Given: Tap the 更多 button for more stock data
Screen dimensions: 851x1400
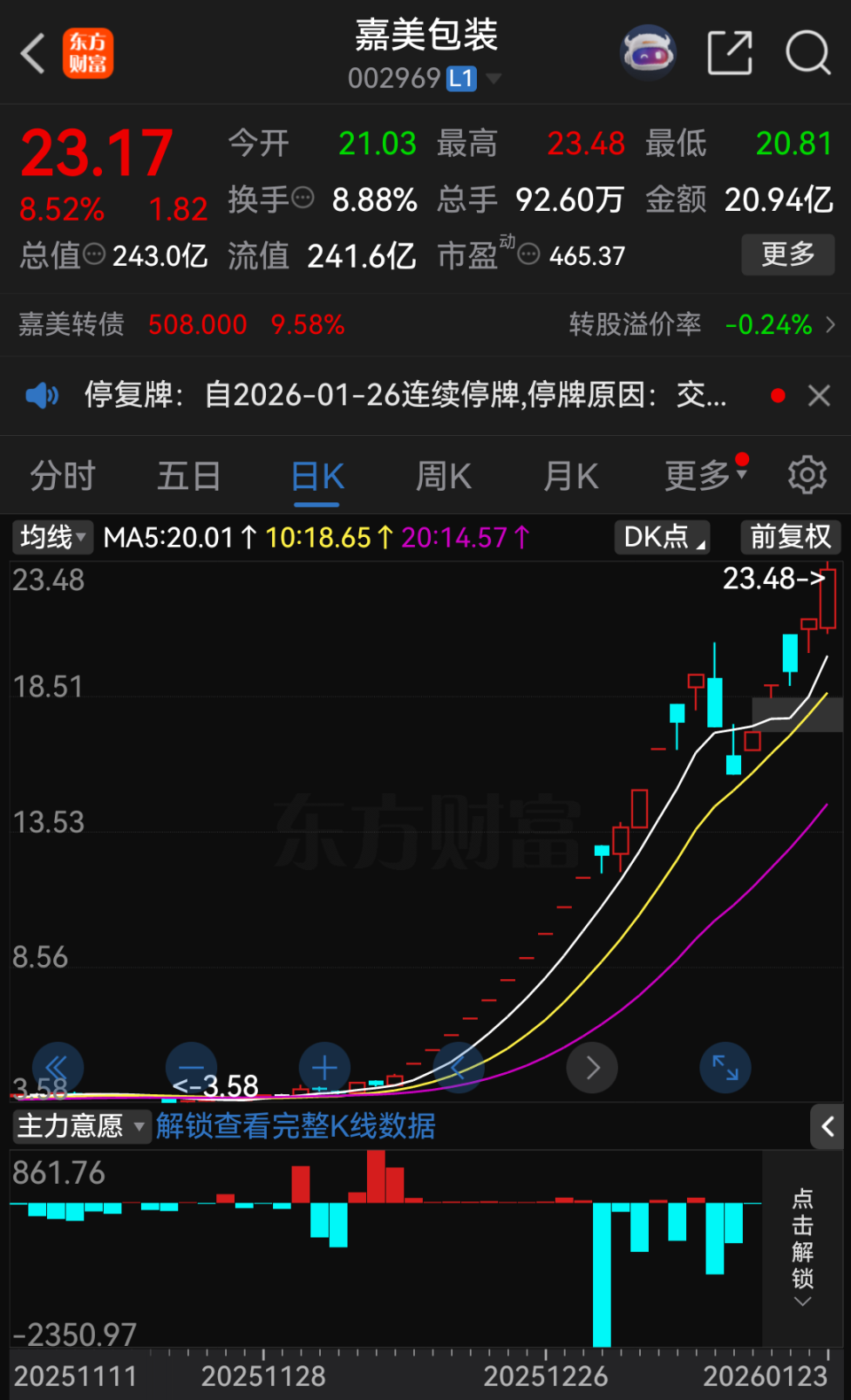Looking at the screenshot, I should [787, 255].
